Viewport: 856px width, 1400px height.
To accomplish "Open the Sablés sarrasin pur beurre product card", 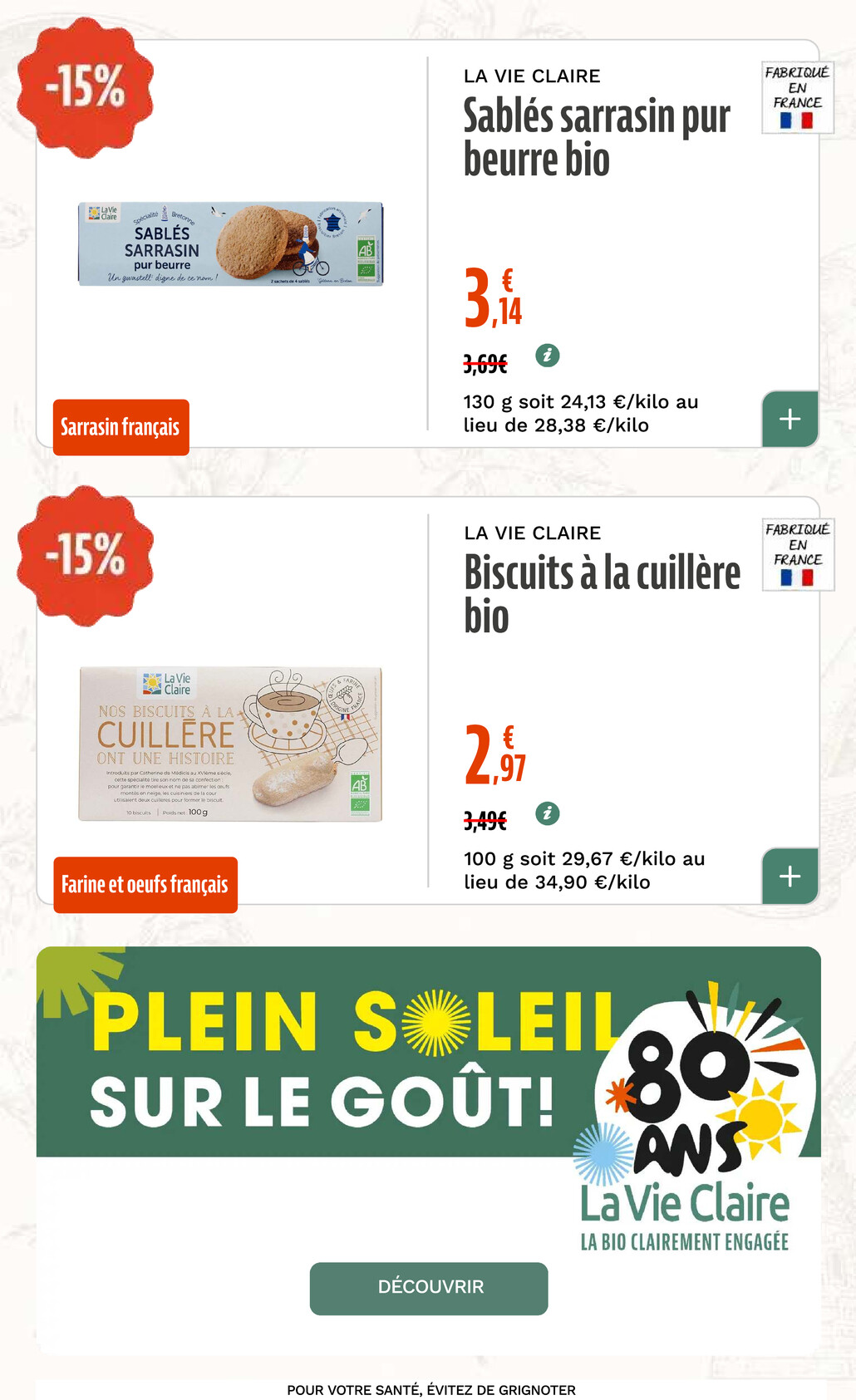I will pyautogui.click(x=428, y=243).
